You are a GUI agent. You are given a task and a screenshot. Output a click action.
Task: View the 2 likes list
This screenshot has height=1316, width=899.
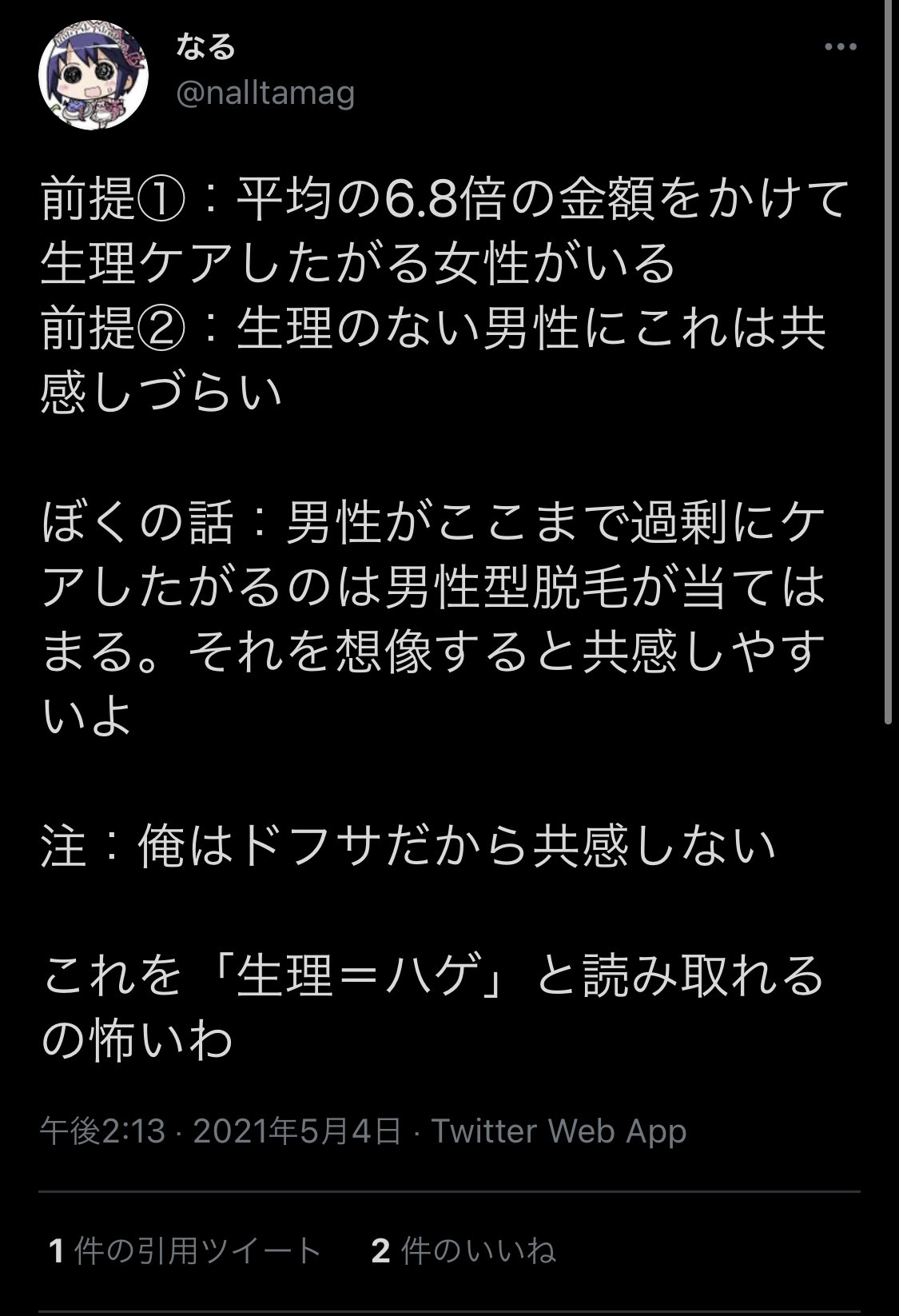point(463,1250)
